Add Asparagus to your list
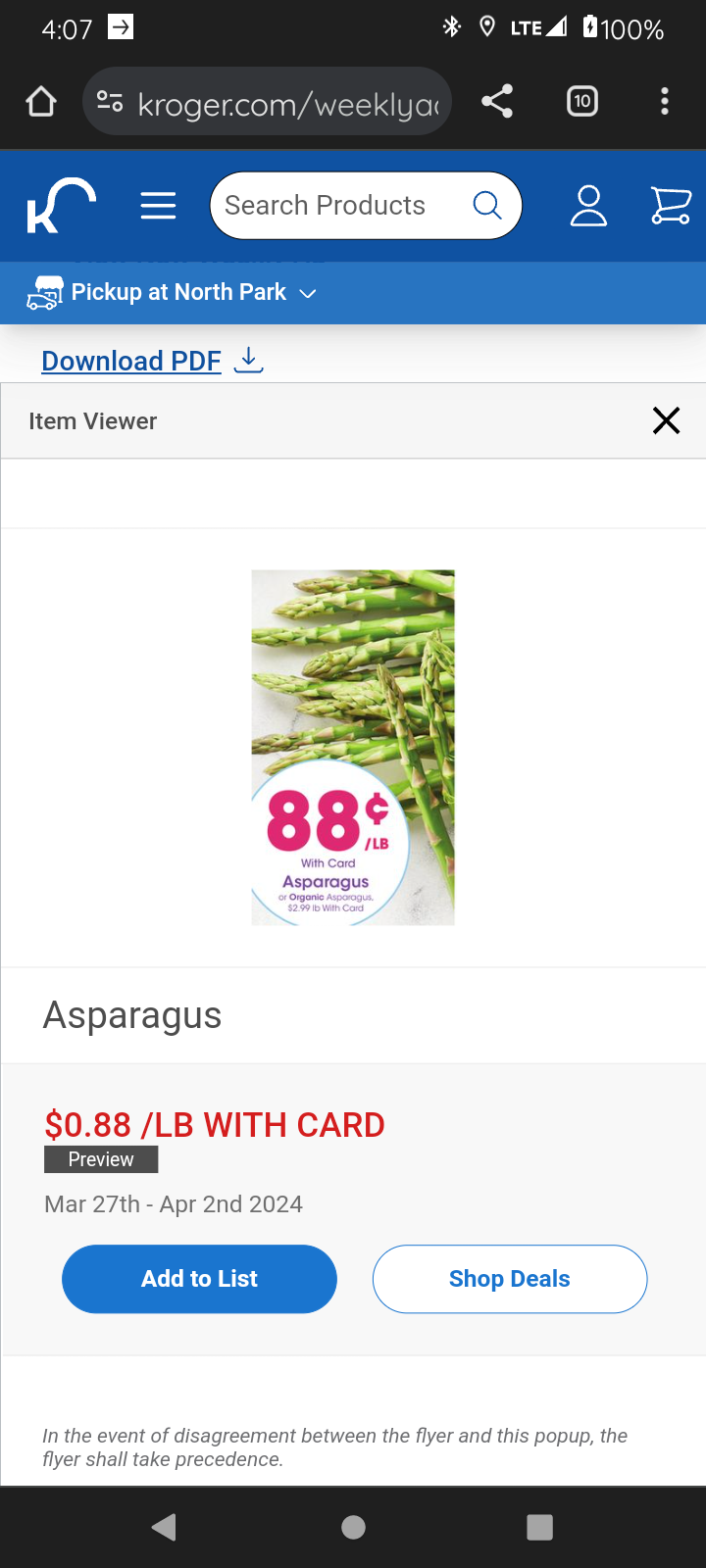Viewport: 706px width, 1568px height. tap(198, 1278)
